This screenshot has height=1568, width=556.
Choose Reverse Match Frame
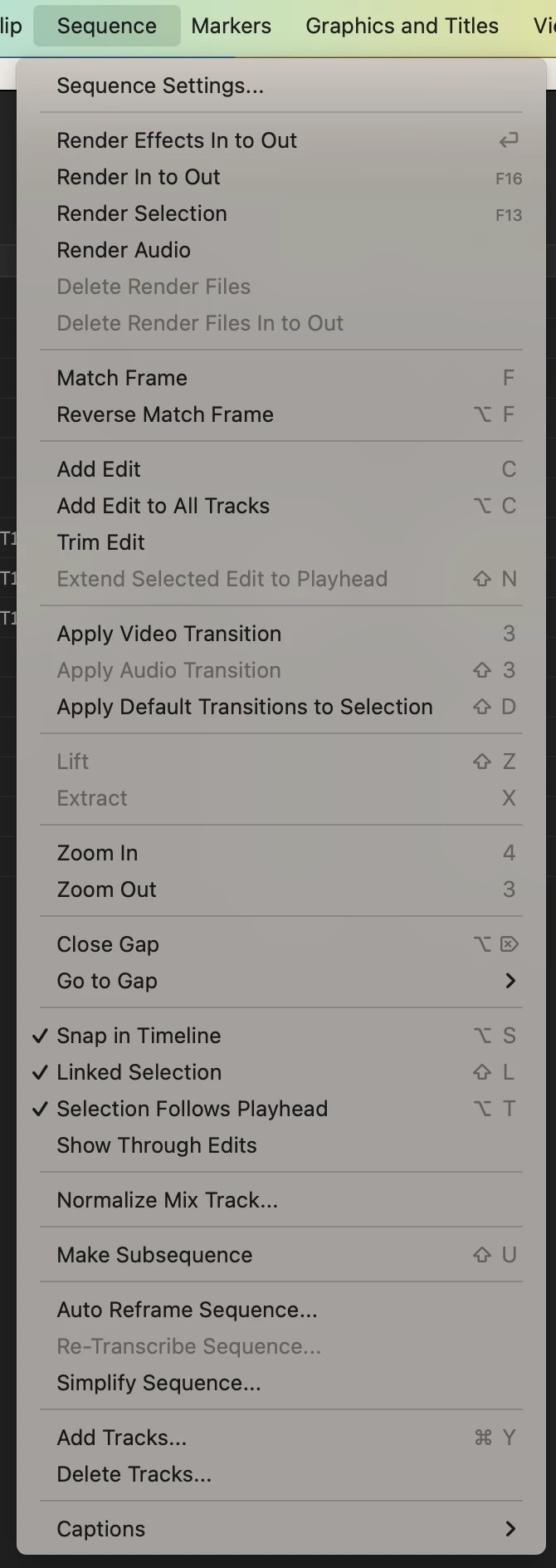coord(165,414)
